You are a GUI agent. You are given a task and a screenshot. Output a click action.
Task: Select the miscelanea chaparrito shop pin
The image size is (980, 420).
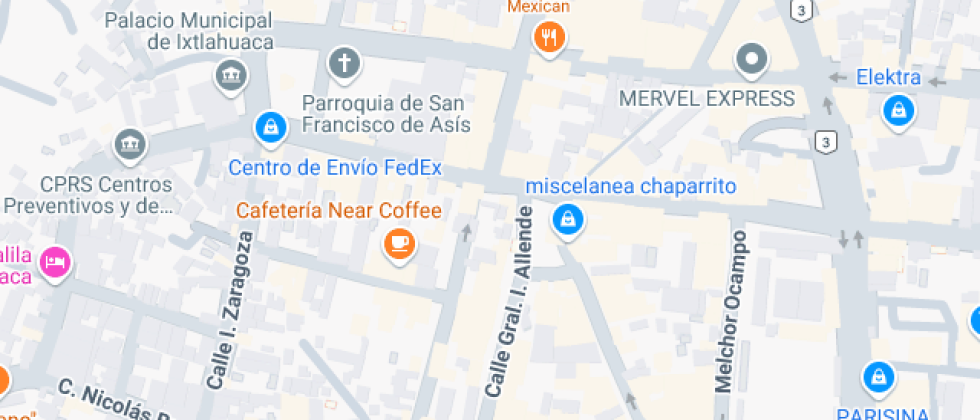[x=568, y=221]
